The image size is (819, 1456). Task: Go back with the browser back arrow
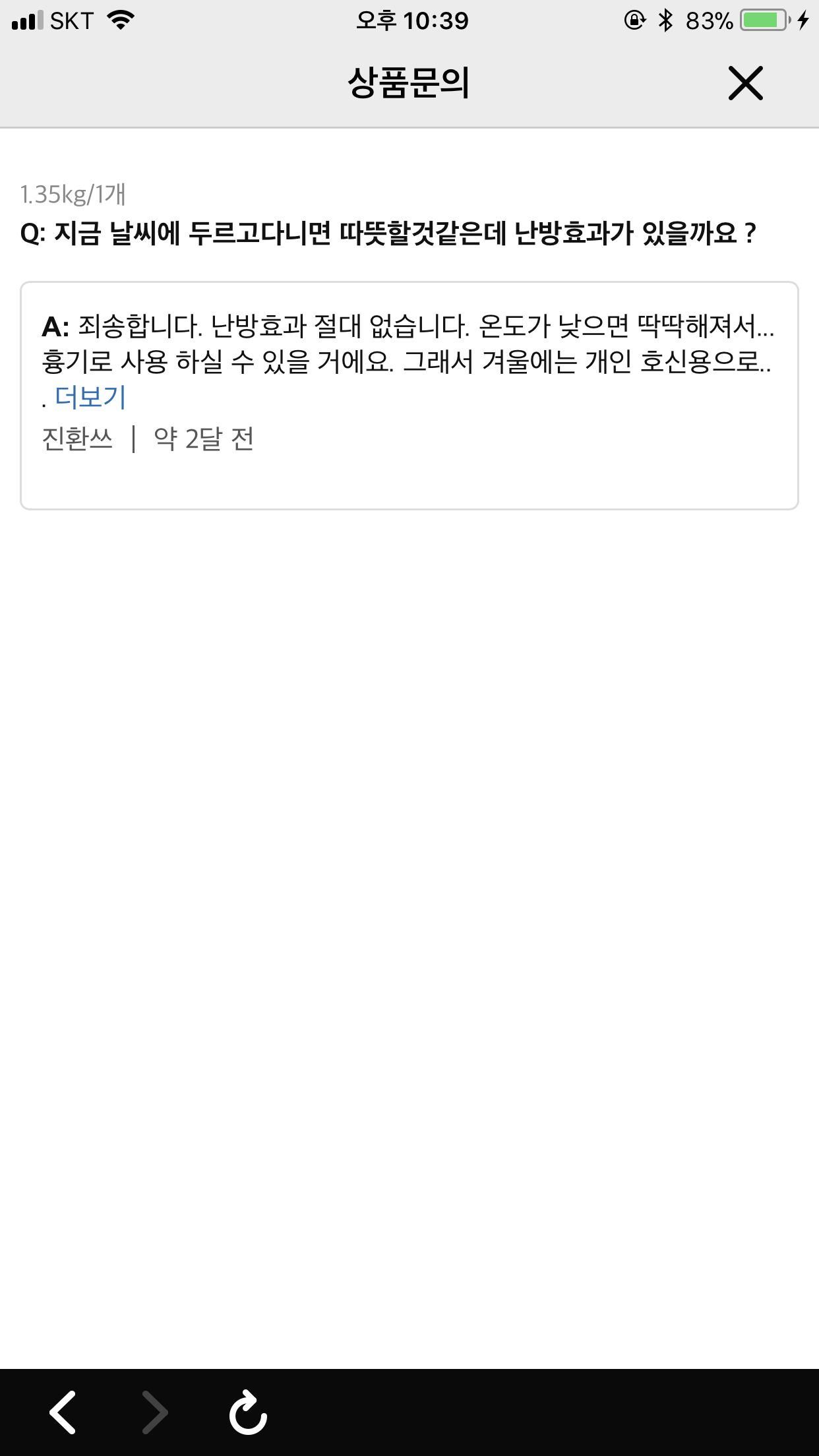63,1412
